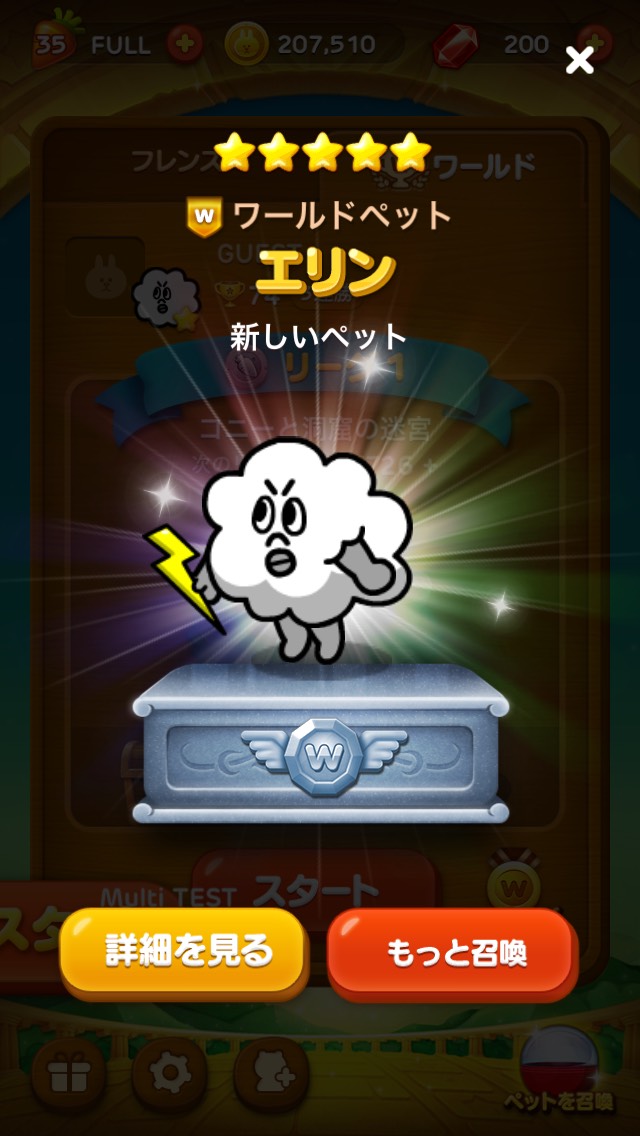This screenshot has height=1136, width=640.
Task: Tap 詳細を見る to view pet details
Action: pyautogui.click(x=183, y=951)
